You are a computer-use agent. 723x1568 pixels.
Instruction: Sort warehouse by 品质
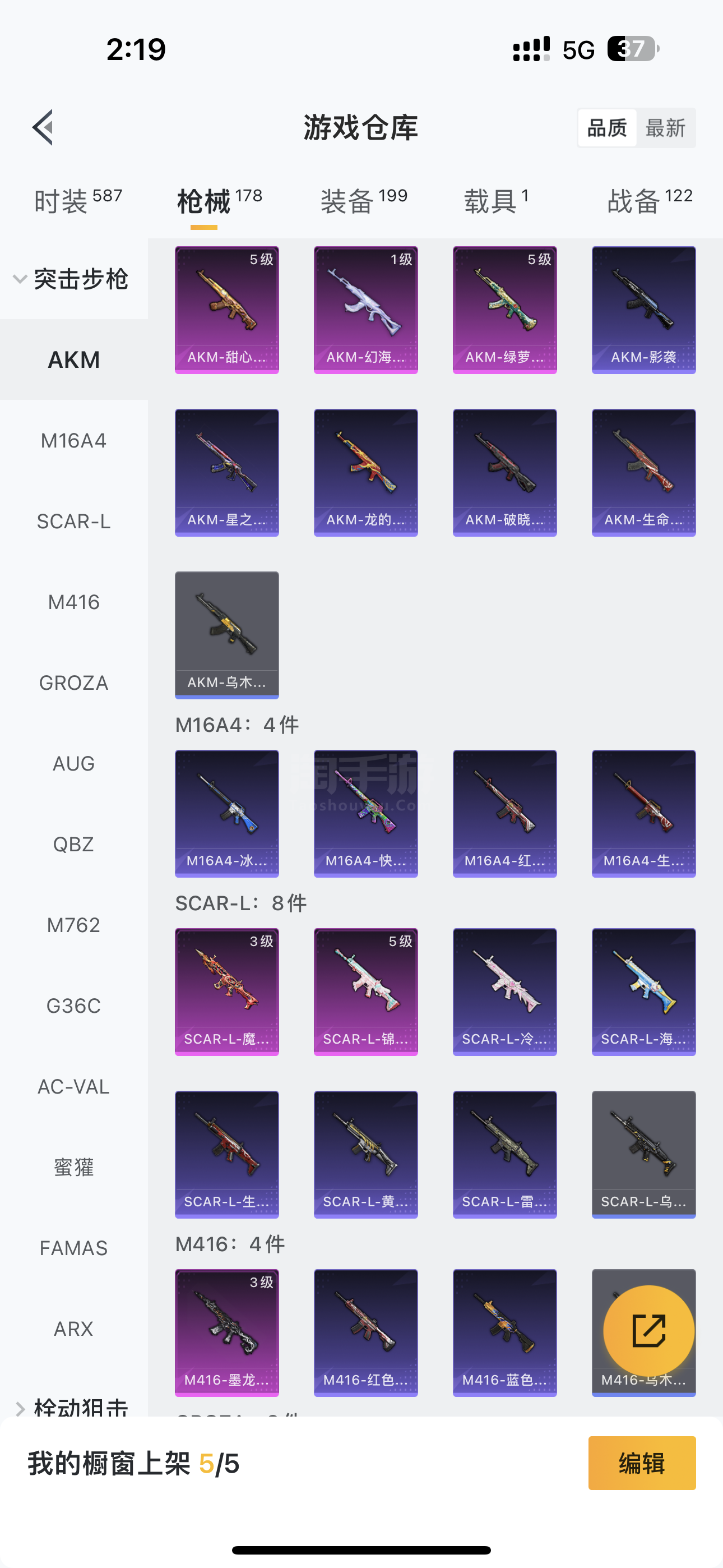coord(607,128)
